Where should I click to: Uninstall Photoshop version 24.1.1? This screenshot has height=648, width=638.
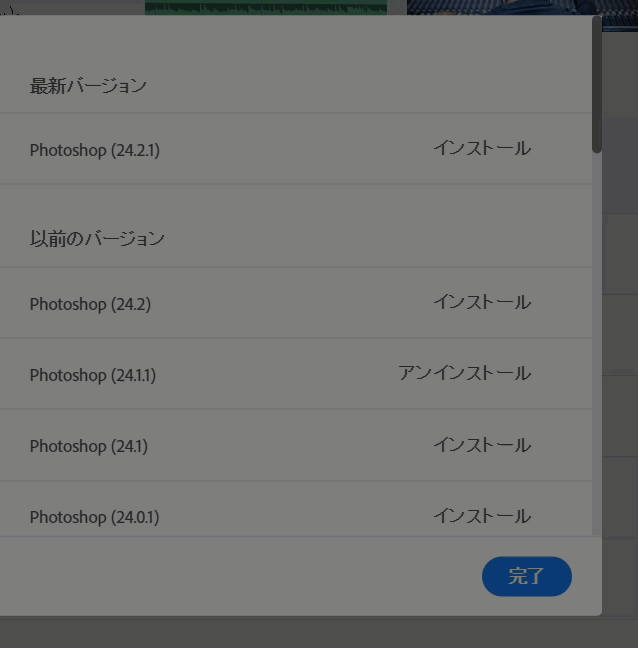(464, 374)
